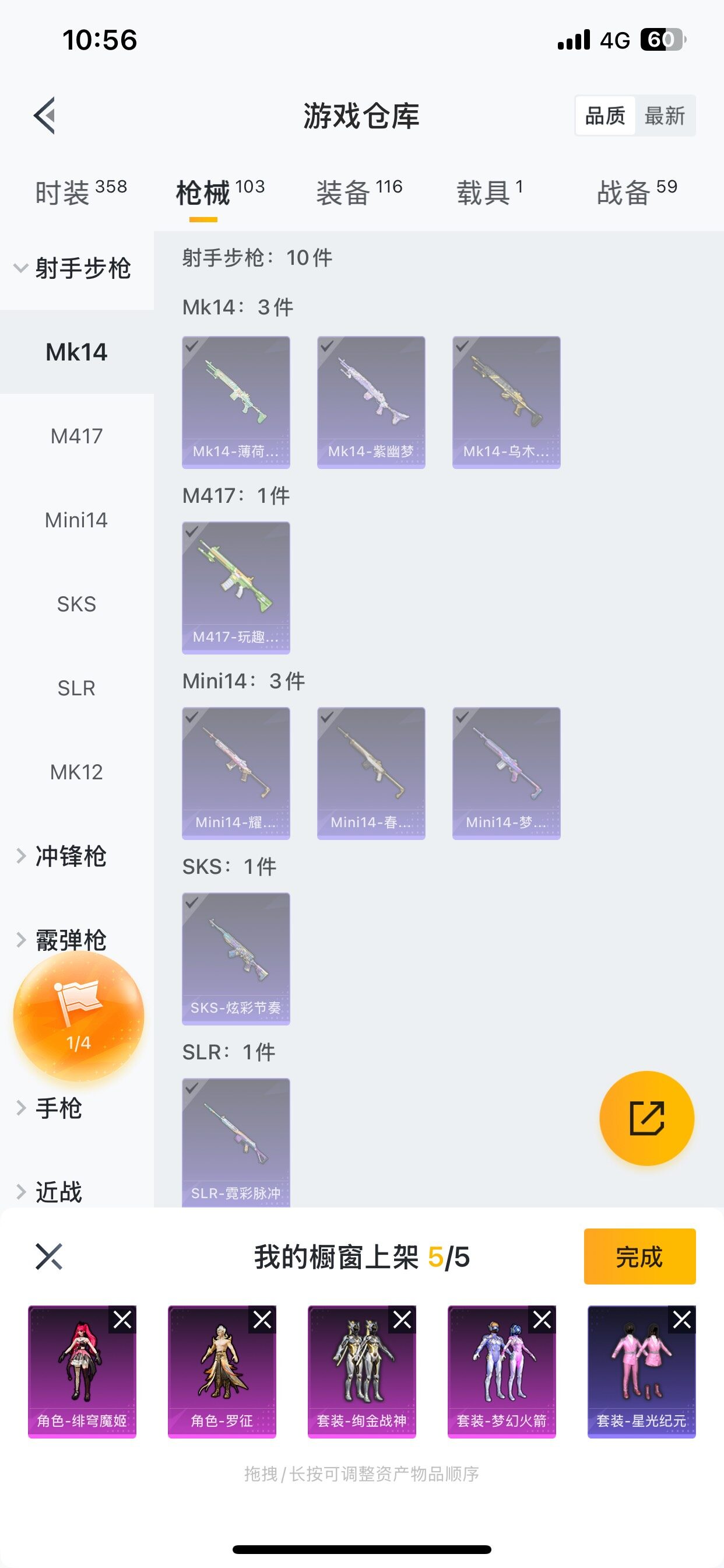Remove 角色-绯穹魔姬 from the showcase
Screen dimensions: 724x1568
[122, 1319]
